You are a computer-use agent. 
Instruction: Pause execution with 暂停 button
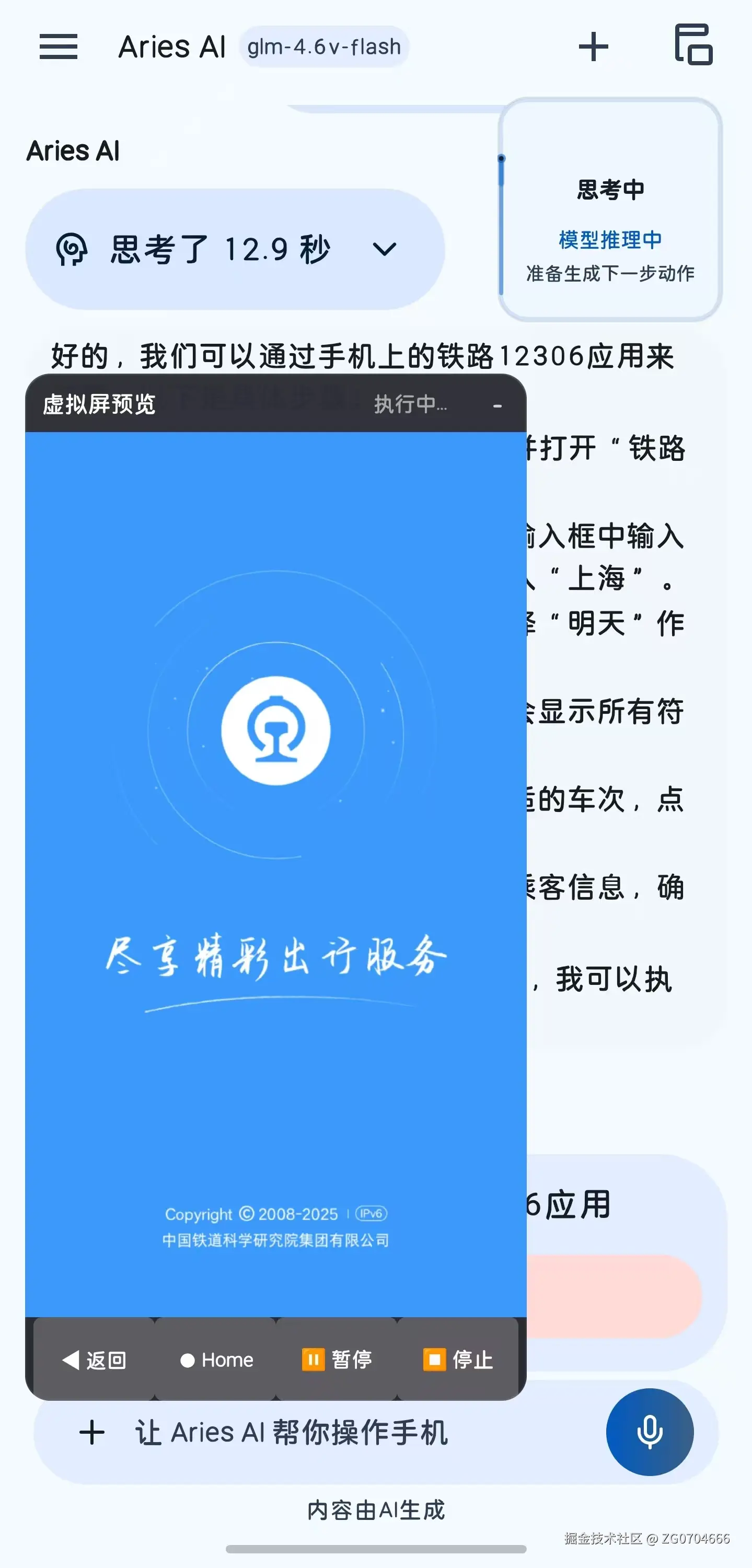point(337,1359)
